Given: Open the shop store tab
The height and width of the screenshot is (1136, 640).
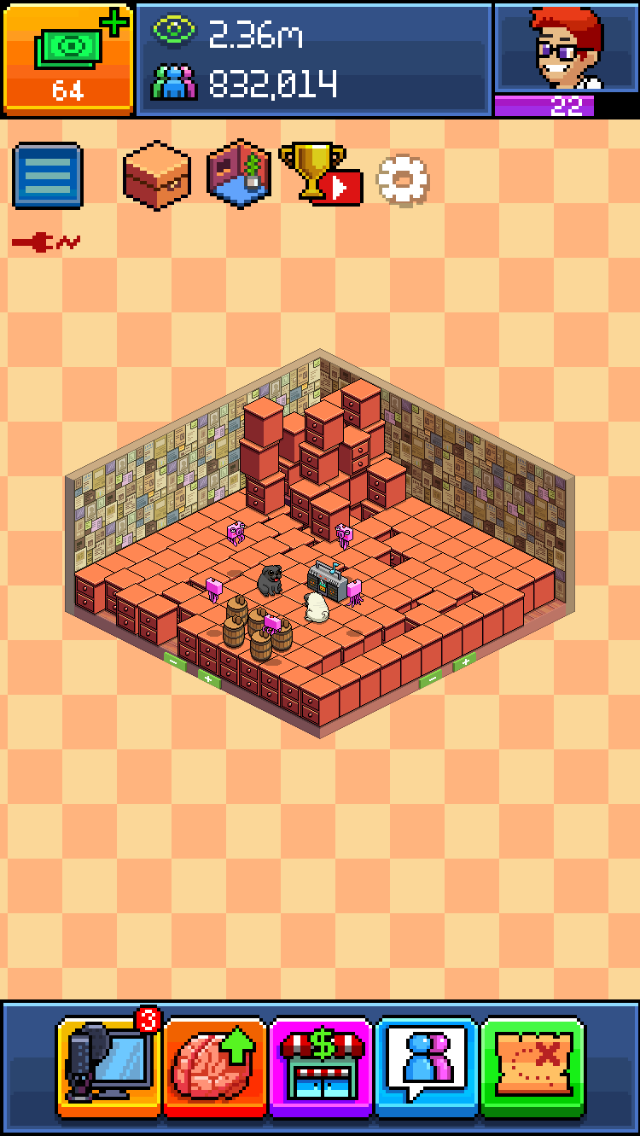Looking at the screenshot, I should (321, 1067).
